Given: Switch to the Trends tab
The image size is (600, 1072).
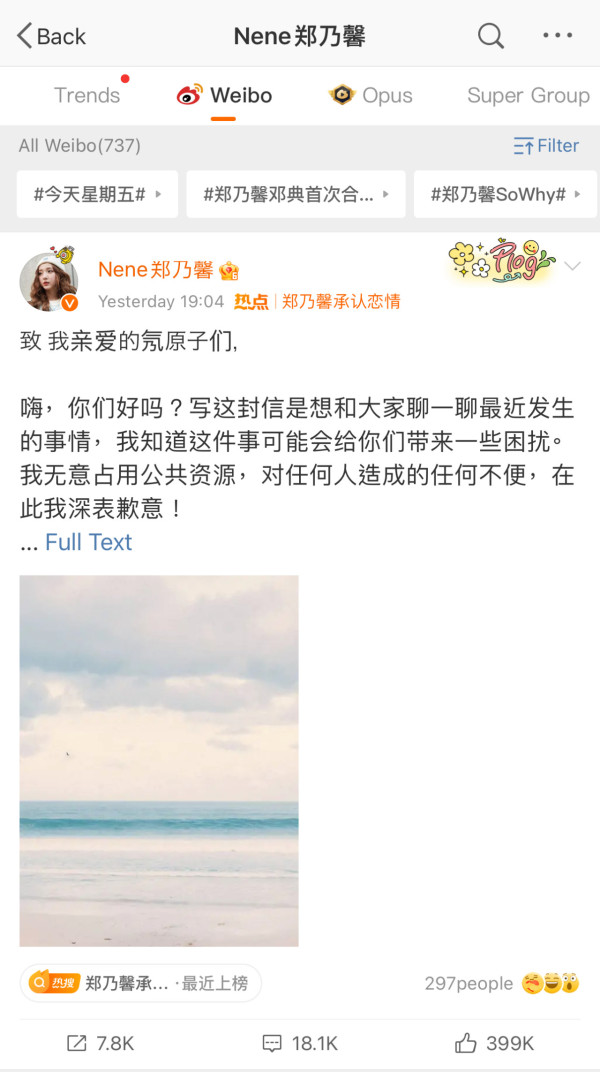Looking at the screenshot, I should point(87,95).
